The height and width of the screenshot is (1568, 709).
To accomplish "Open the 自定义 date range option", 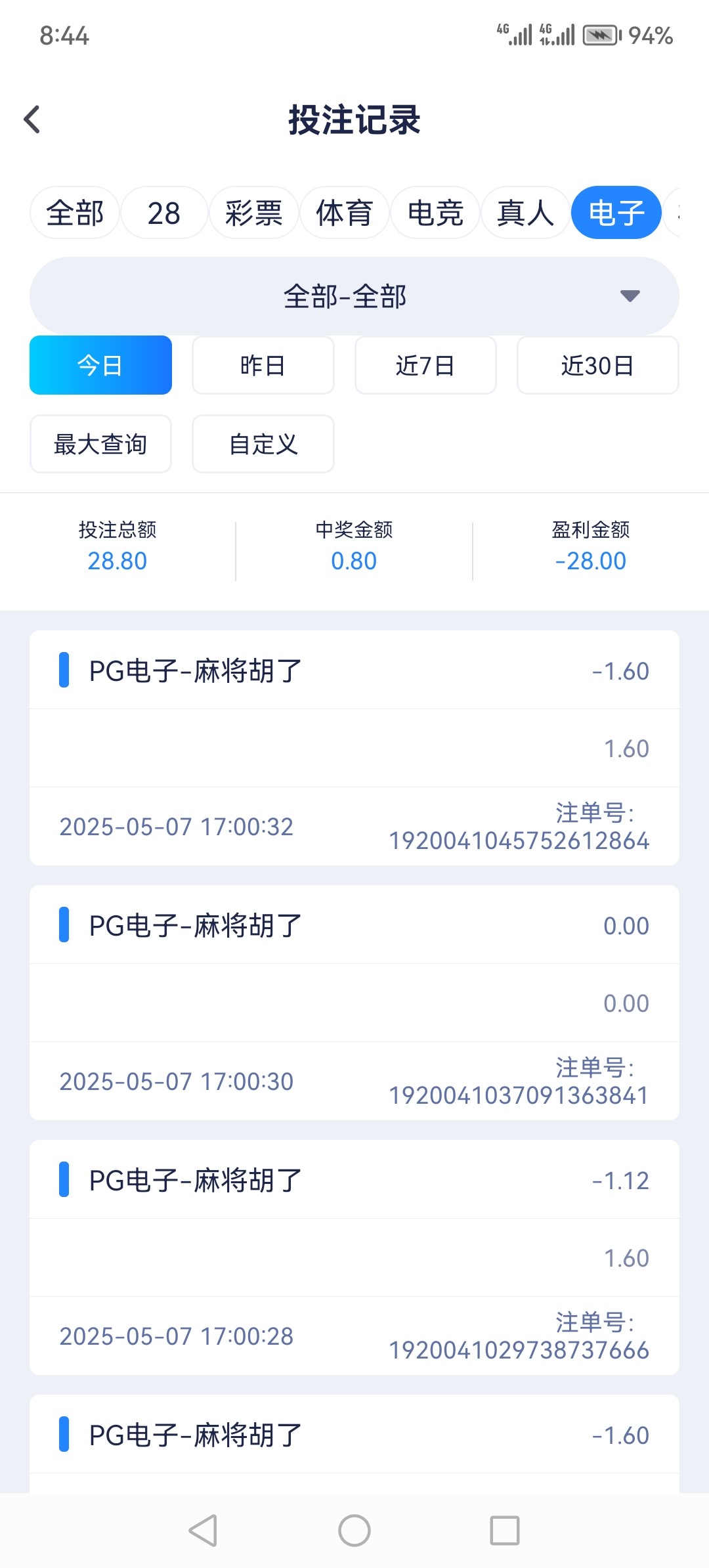I will click(263, 444).
